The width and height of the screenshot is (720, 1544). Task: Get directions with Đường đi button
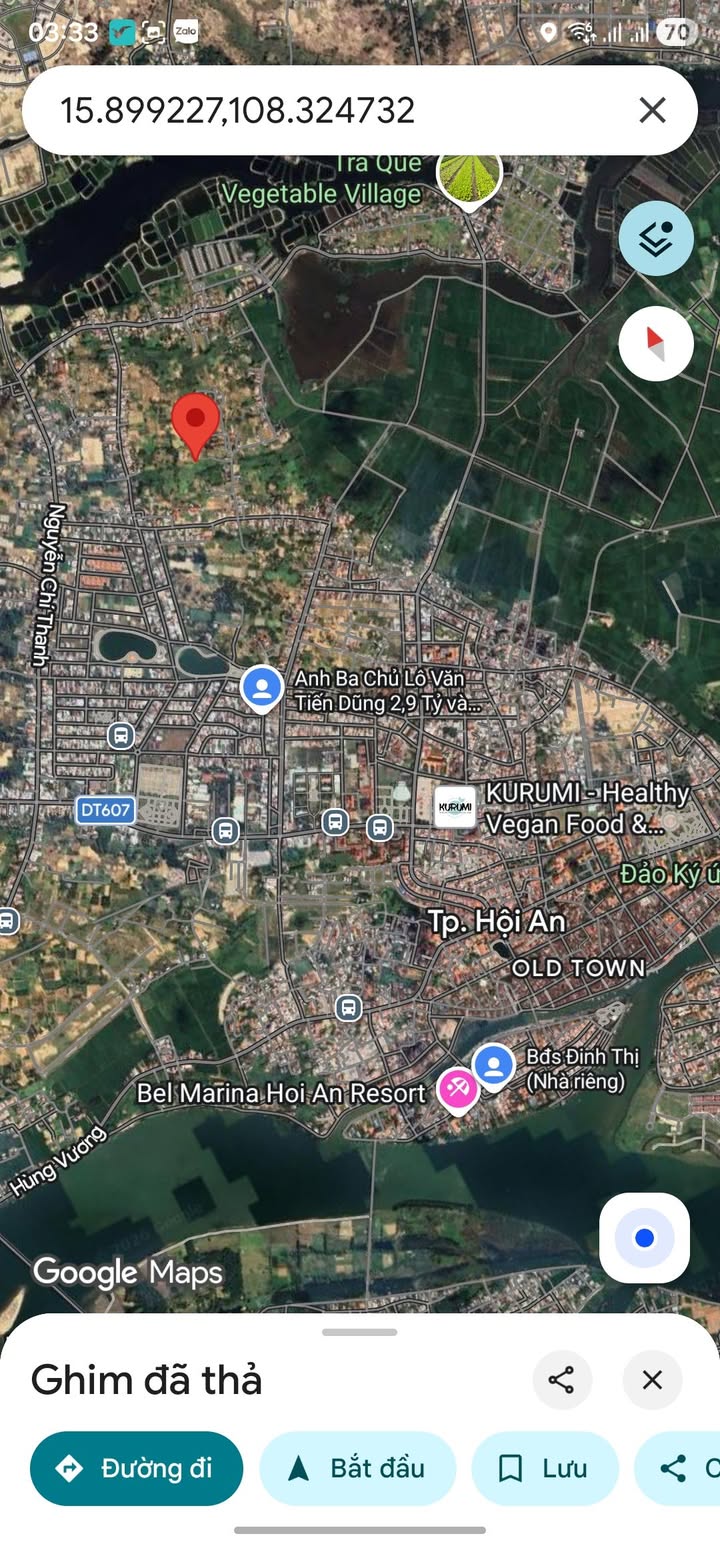tap(137, 1468)
